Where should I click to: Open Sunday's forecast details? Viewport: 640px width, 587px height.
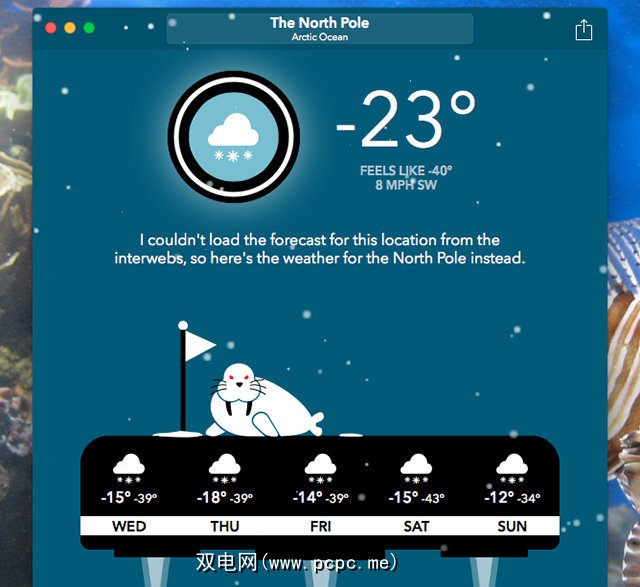point(512,490)
